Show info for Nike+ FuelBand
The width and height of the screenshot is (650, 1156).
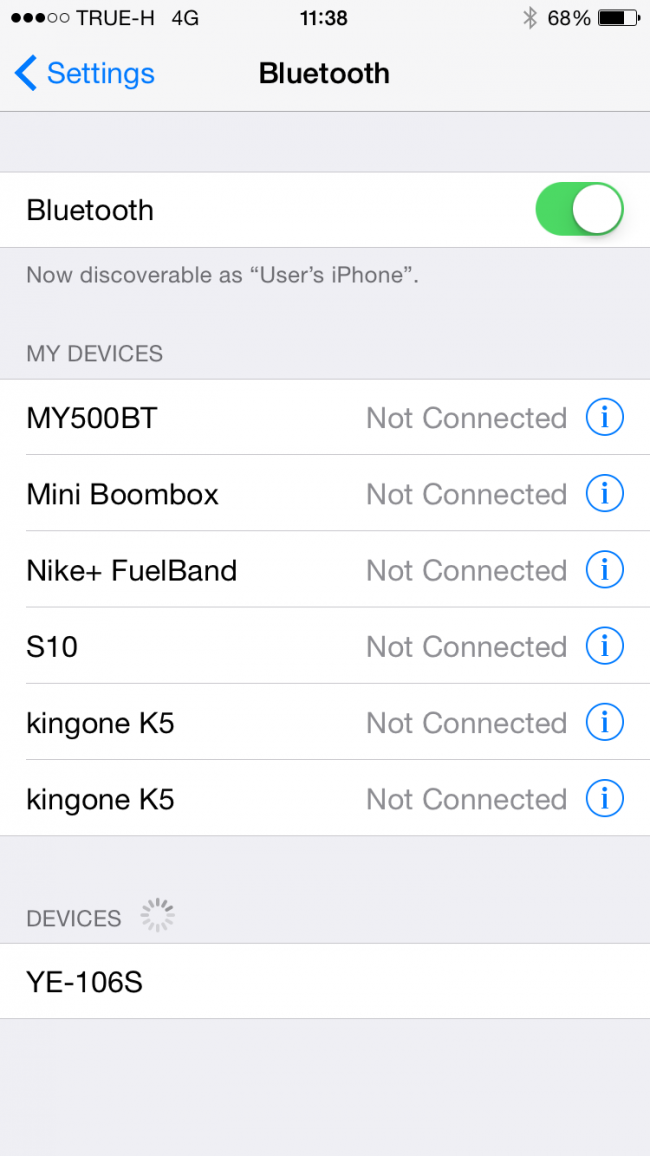click(x=604, y=569)
